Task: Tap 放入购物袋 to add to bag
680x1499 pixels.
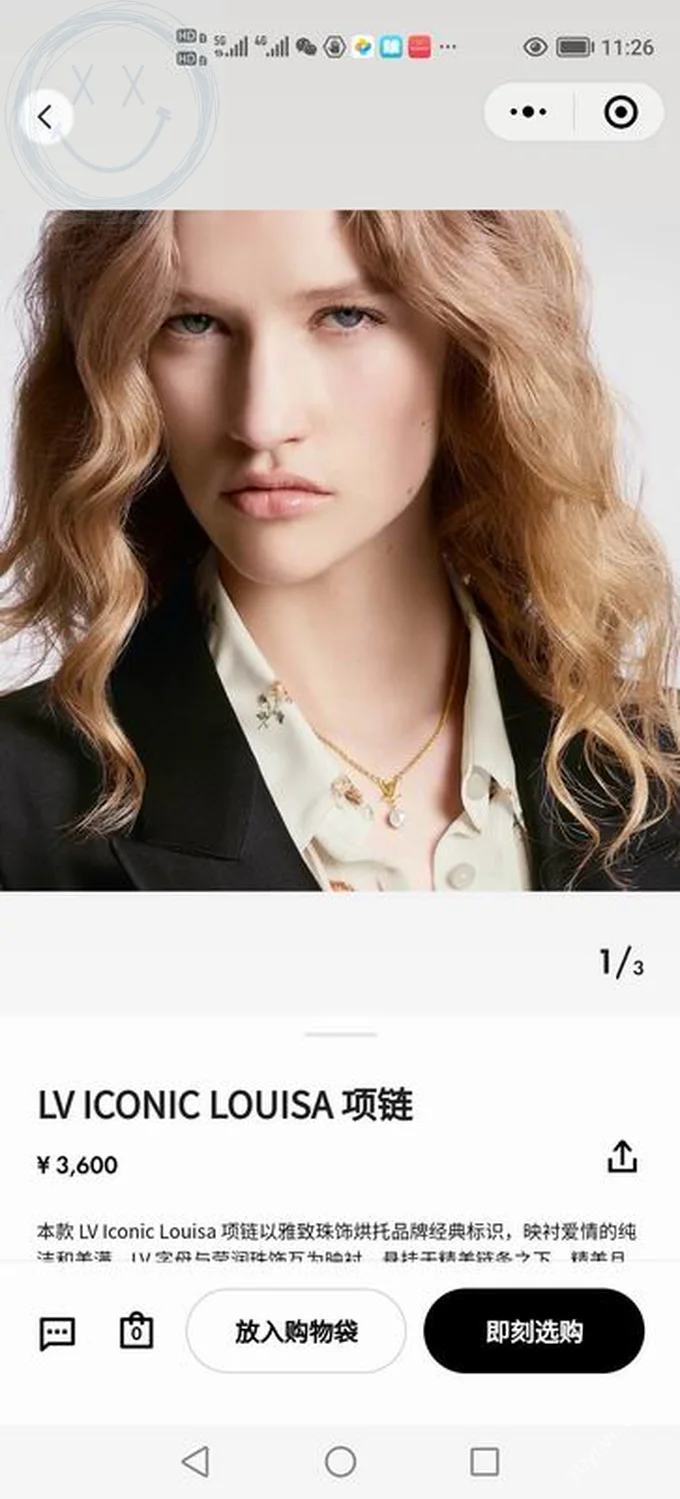Action: click(x=296, y=1331)
